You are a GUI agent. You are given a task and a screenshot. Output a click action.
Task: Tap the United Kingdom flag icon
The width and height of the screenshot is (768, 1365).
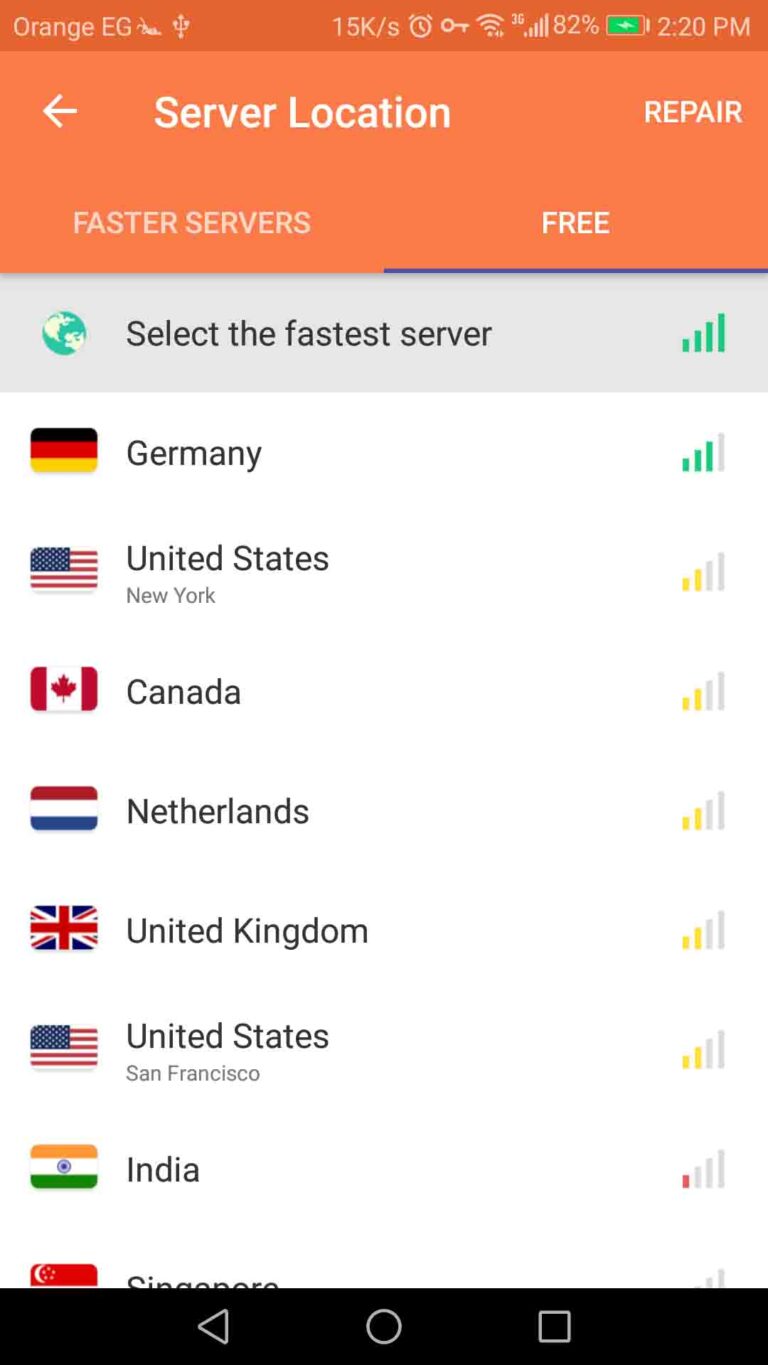(x=63, y=929)
